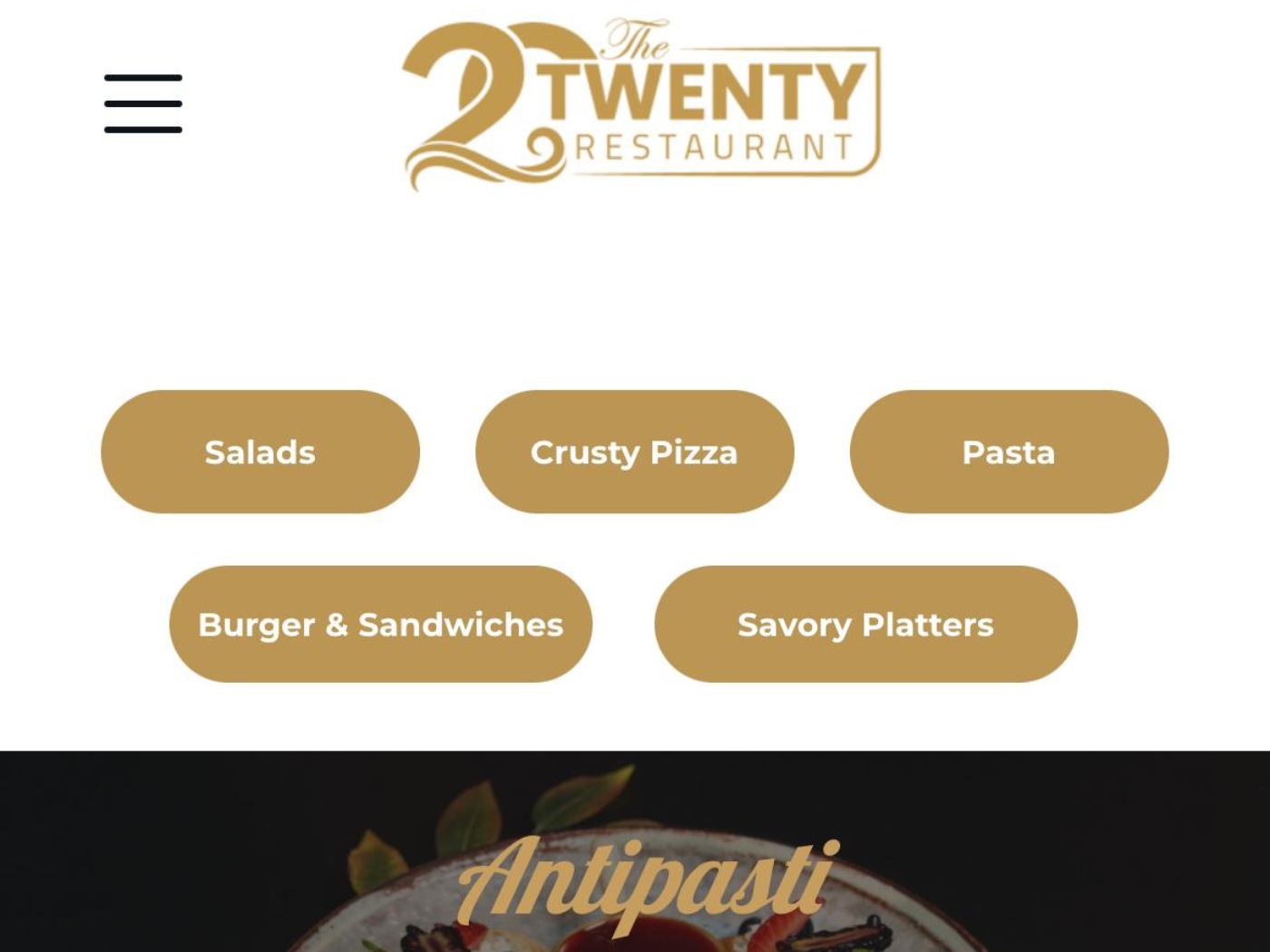1270x952 pixels.
Task: Open the hamburger menu
Action: click(x=143, y=104)
